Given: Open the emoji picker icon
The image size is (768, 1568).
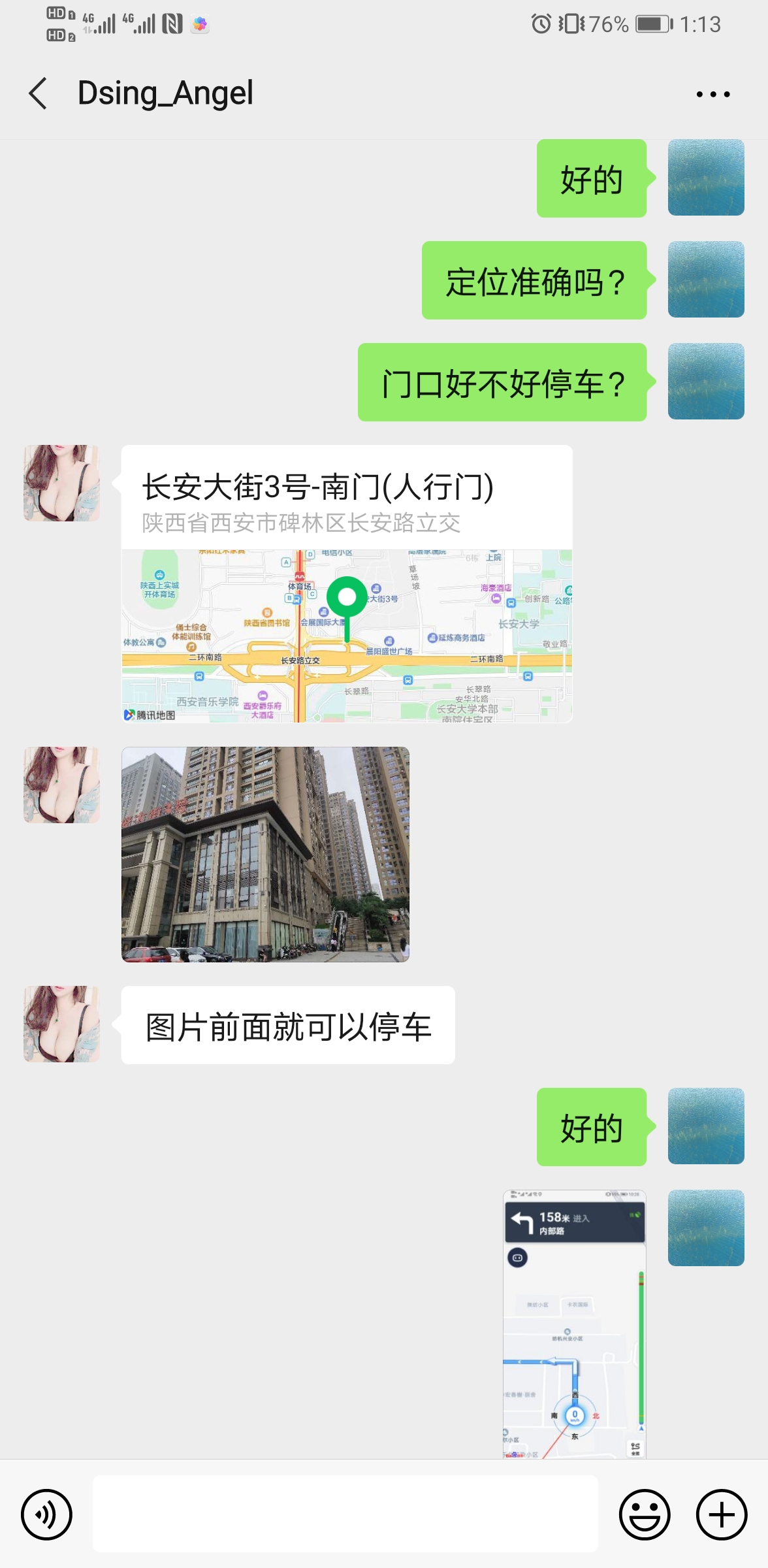Looking at the screenshot, I should click(x=644, y=1514).
